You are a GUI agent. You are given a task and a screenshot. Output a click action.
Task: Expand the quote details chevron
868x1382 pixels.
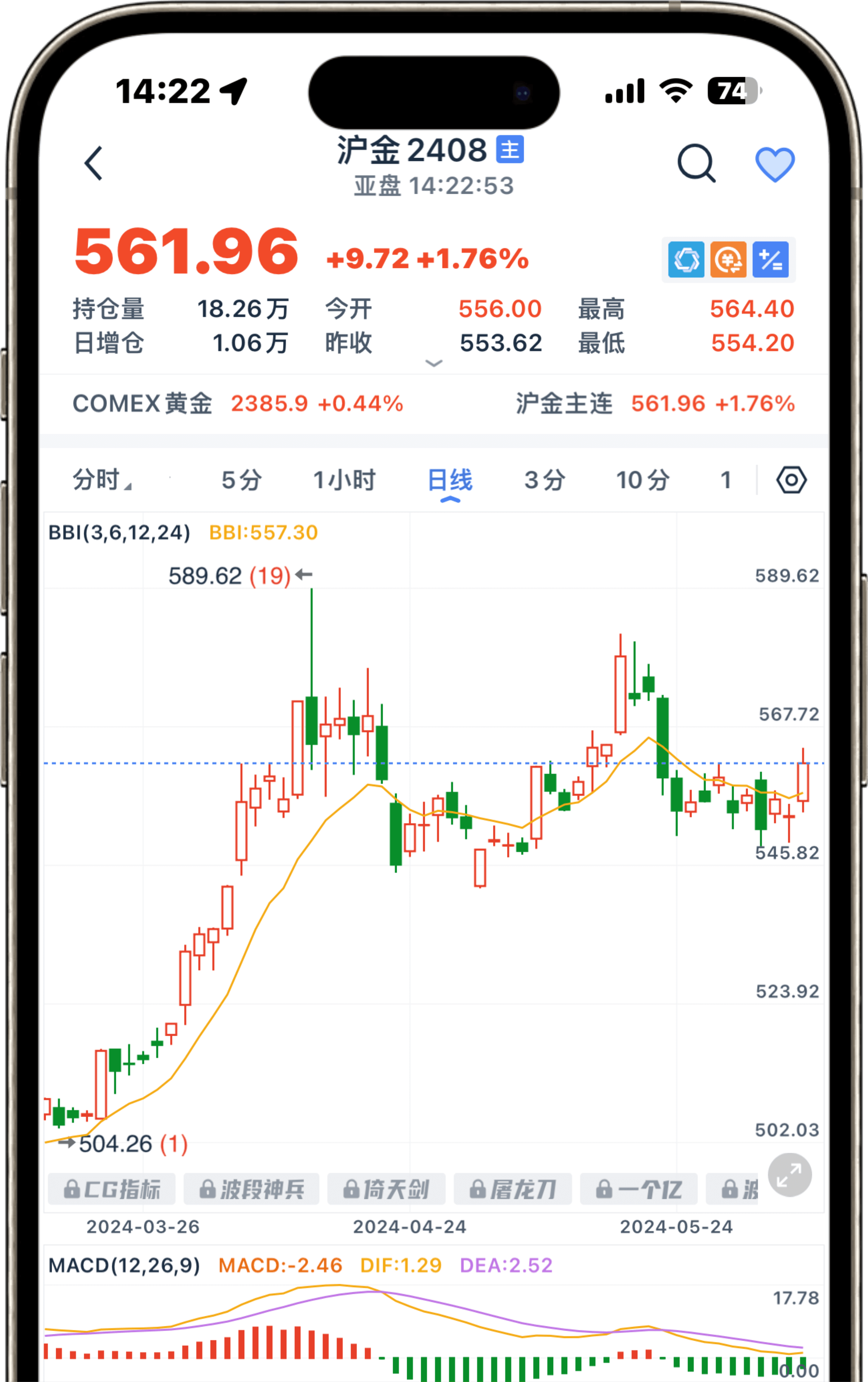434,363
